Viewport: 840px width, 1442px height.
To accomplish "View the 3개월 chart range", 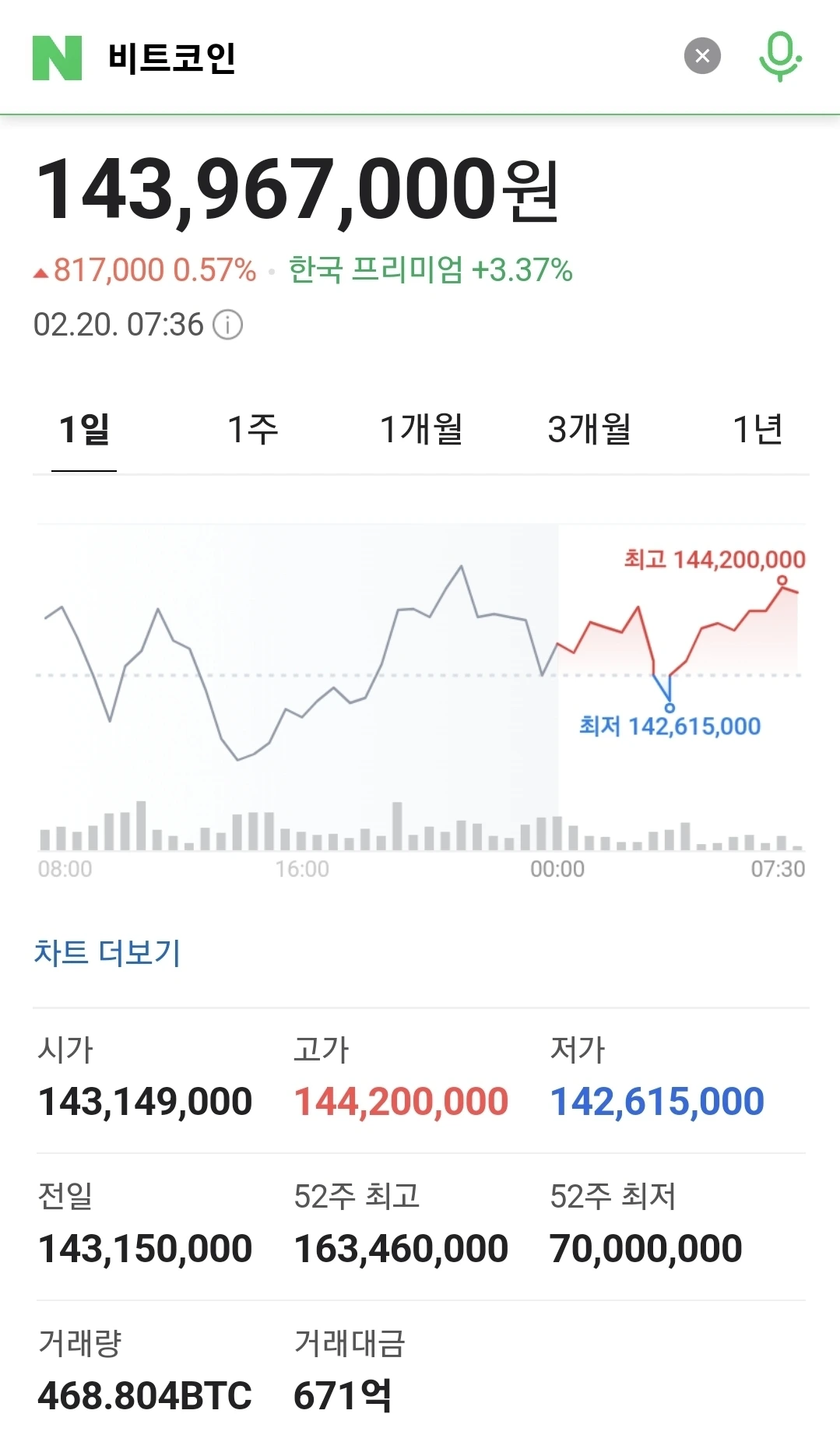I will pyautogui.click(x=589, y=430).
